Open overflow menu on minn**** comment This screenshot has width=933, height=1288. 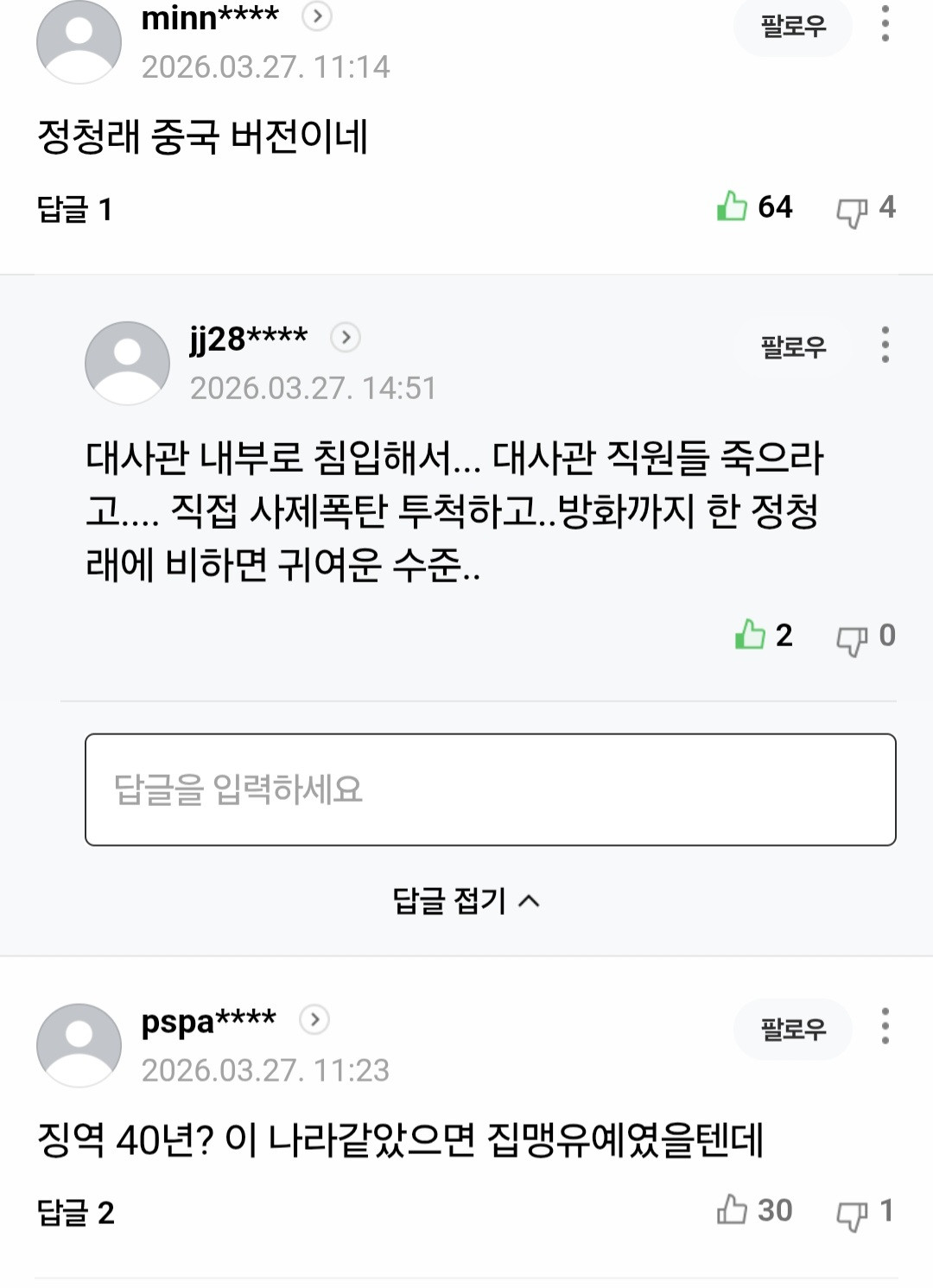click(885, 23)
